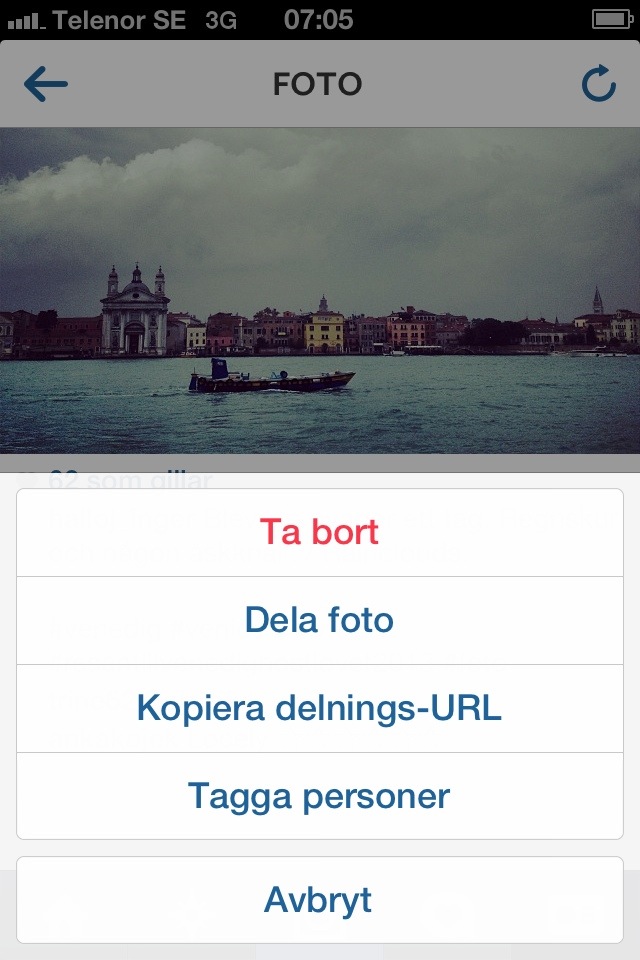Dismiss the sheet with Avbryt
The image size is (640, 960).
(x=320, y=900)
